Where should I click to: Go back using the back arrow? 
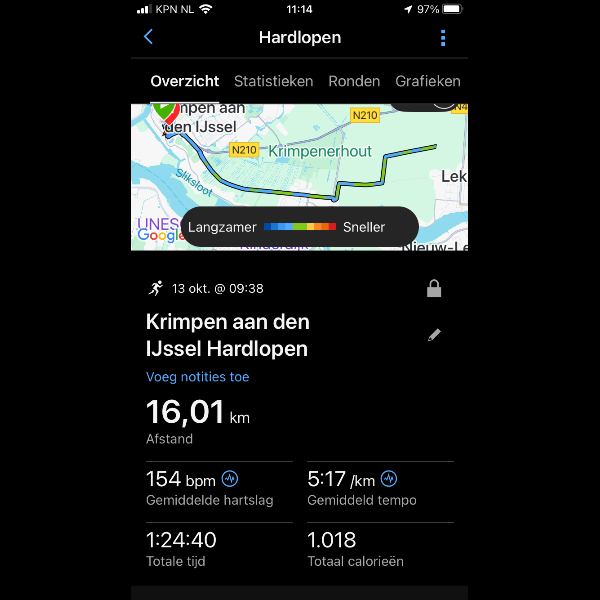[x=148, y=37]
